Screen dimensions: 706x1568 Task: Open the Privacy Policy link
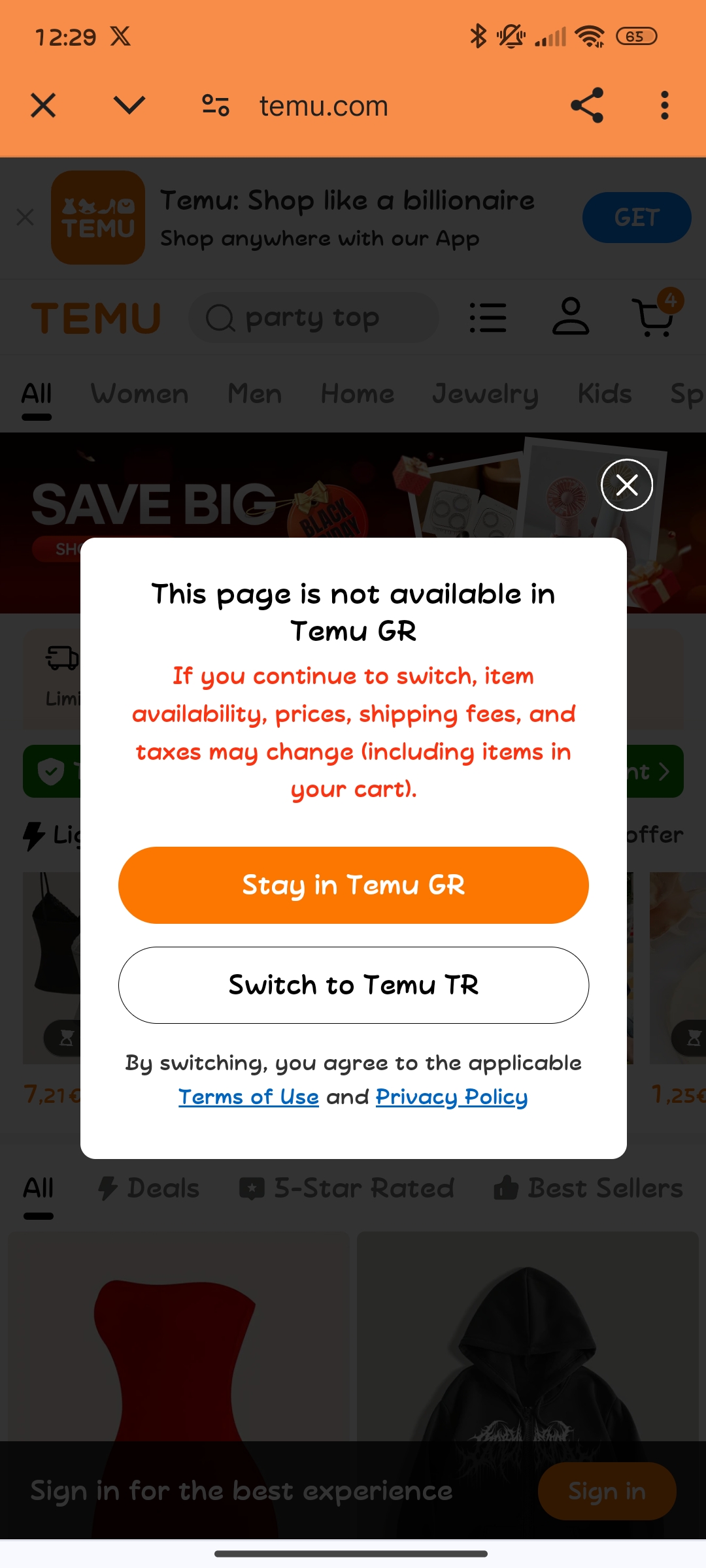click(451, 1097)
